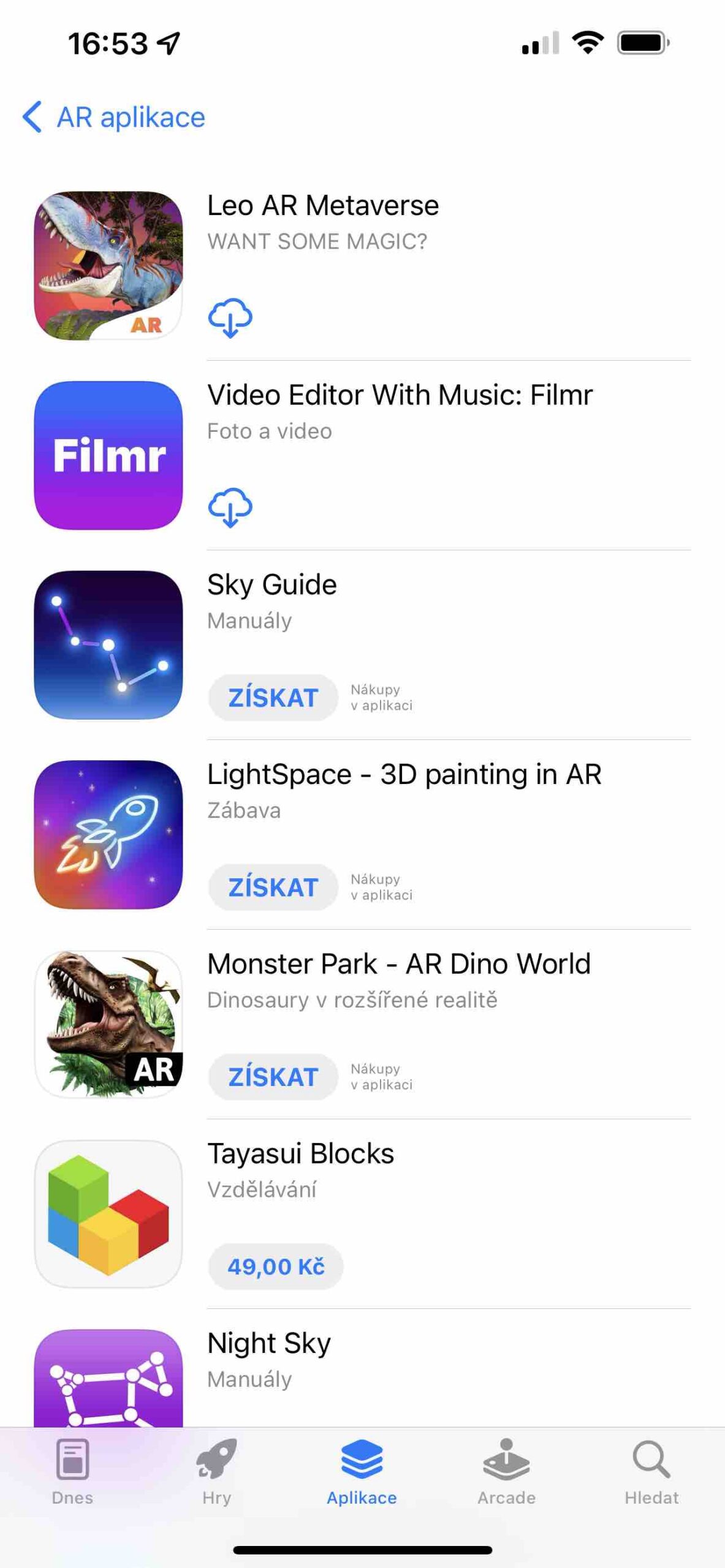Get Monster Park with ZÍSKAT button

[273, 1077]
